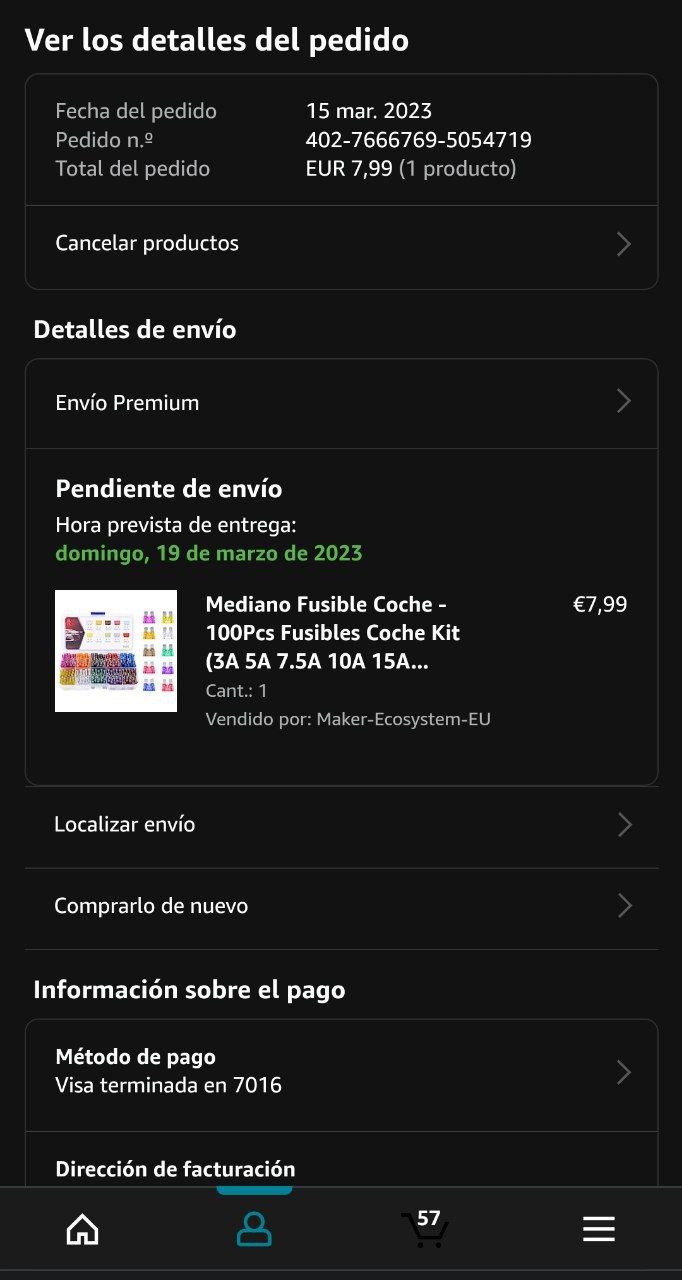Open the Cancelar productos row
Image resolution: width=682 pixels, height=1280 pixels.
pyautogui.click(x=341, y=244)
